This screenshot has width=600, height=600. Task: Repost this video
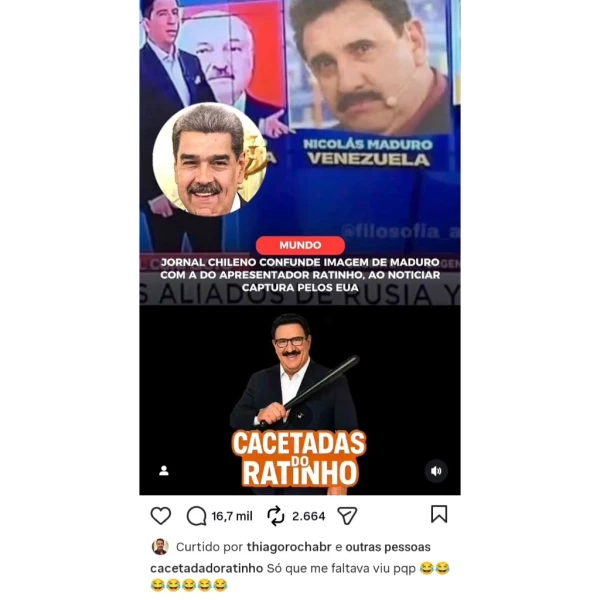tap(276, 515)
